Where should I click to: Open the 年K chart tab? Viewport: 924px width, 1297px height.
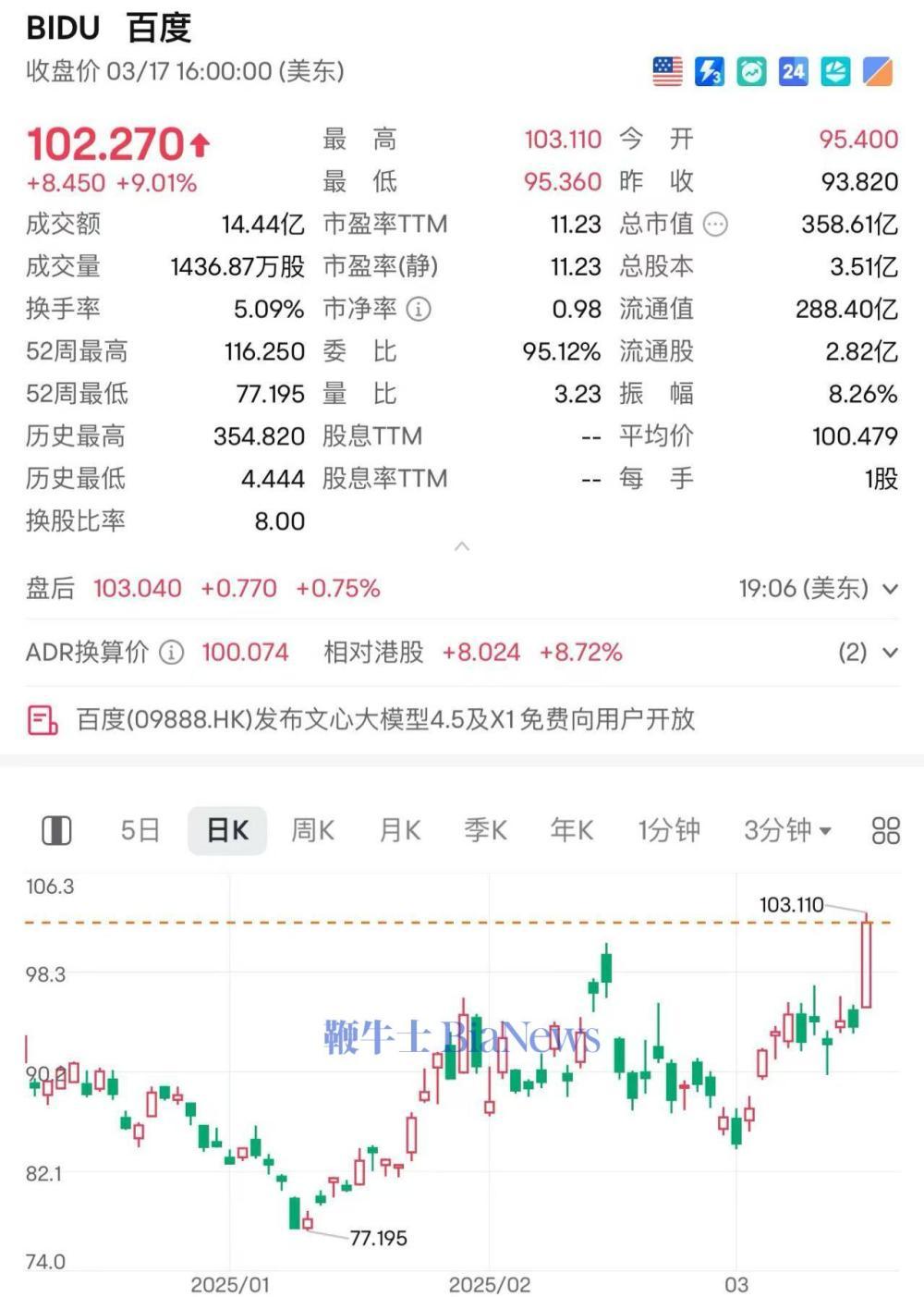(572, 830)
